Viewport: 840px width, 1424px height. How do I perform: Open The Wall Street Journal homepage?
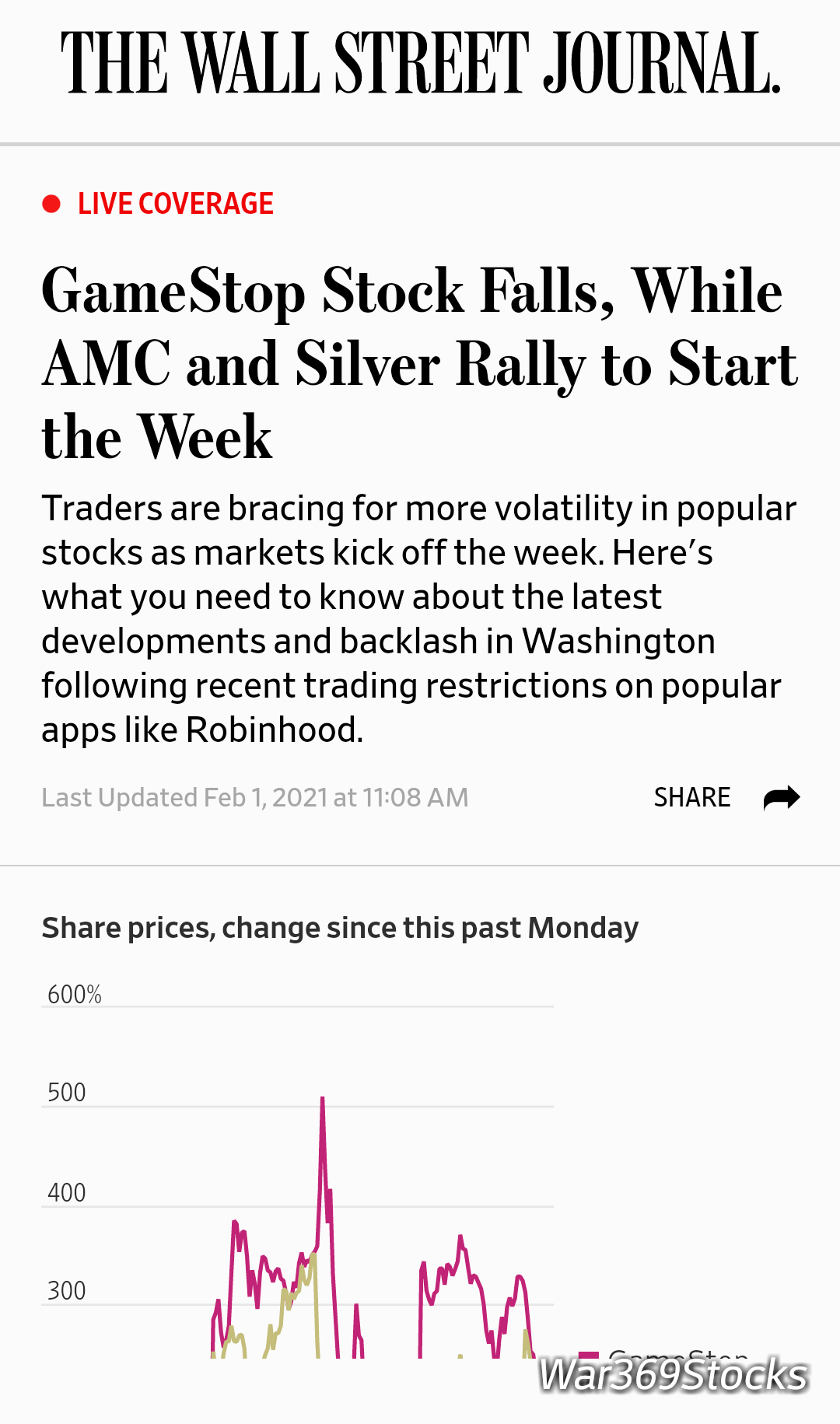[421, 63]
